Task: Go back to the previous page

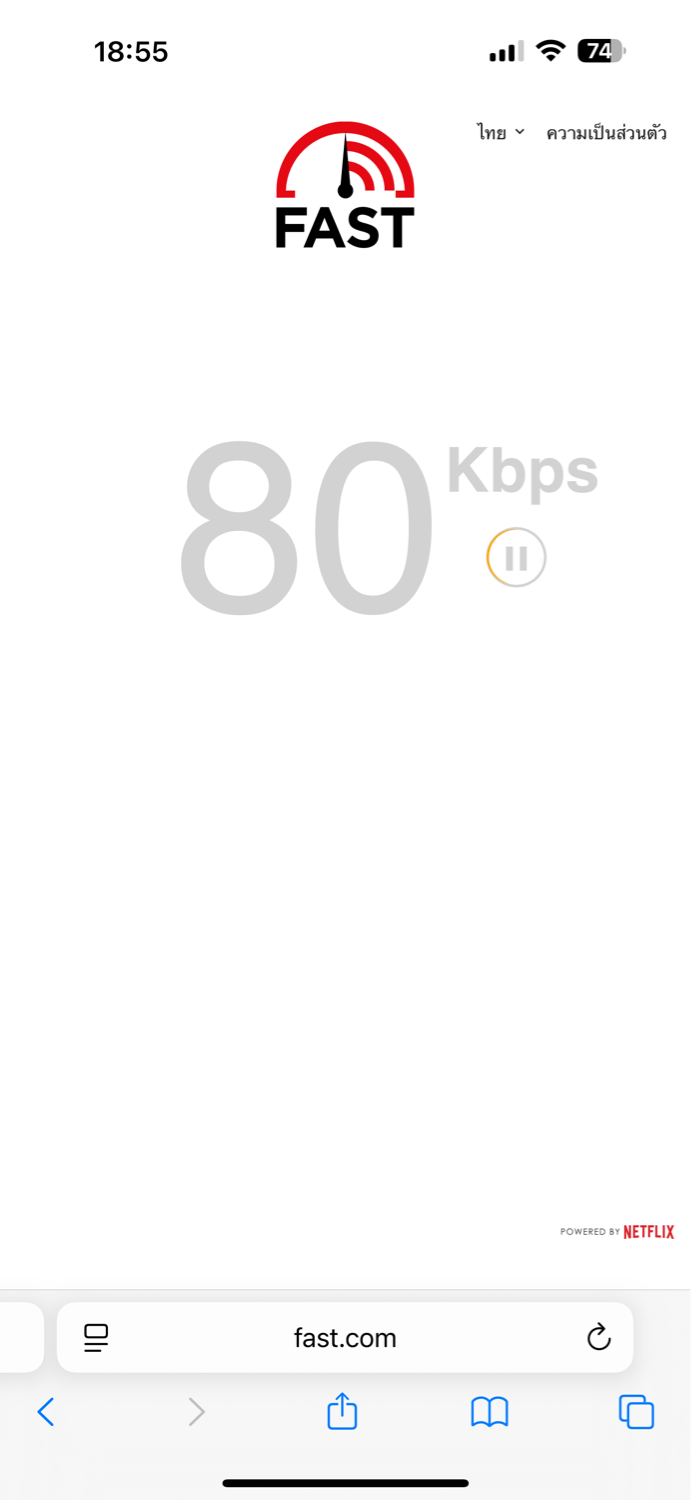Action: click(45, 1412)
